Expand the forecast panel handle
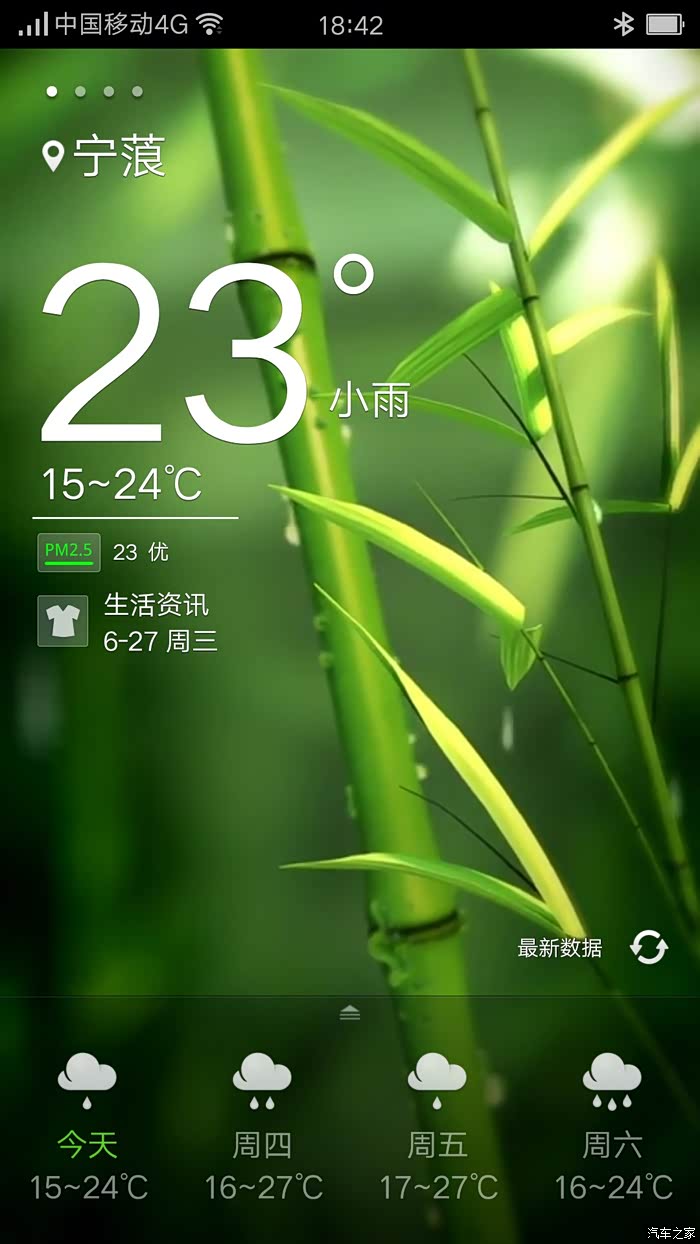This screenshot has width=700, height=1244. pyautogui.click(x=349, y=1013)
